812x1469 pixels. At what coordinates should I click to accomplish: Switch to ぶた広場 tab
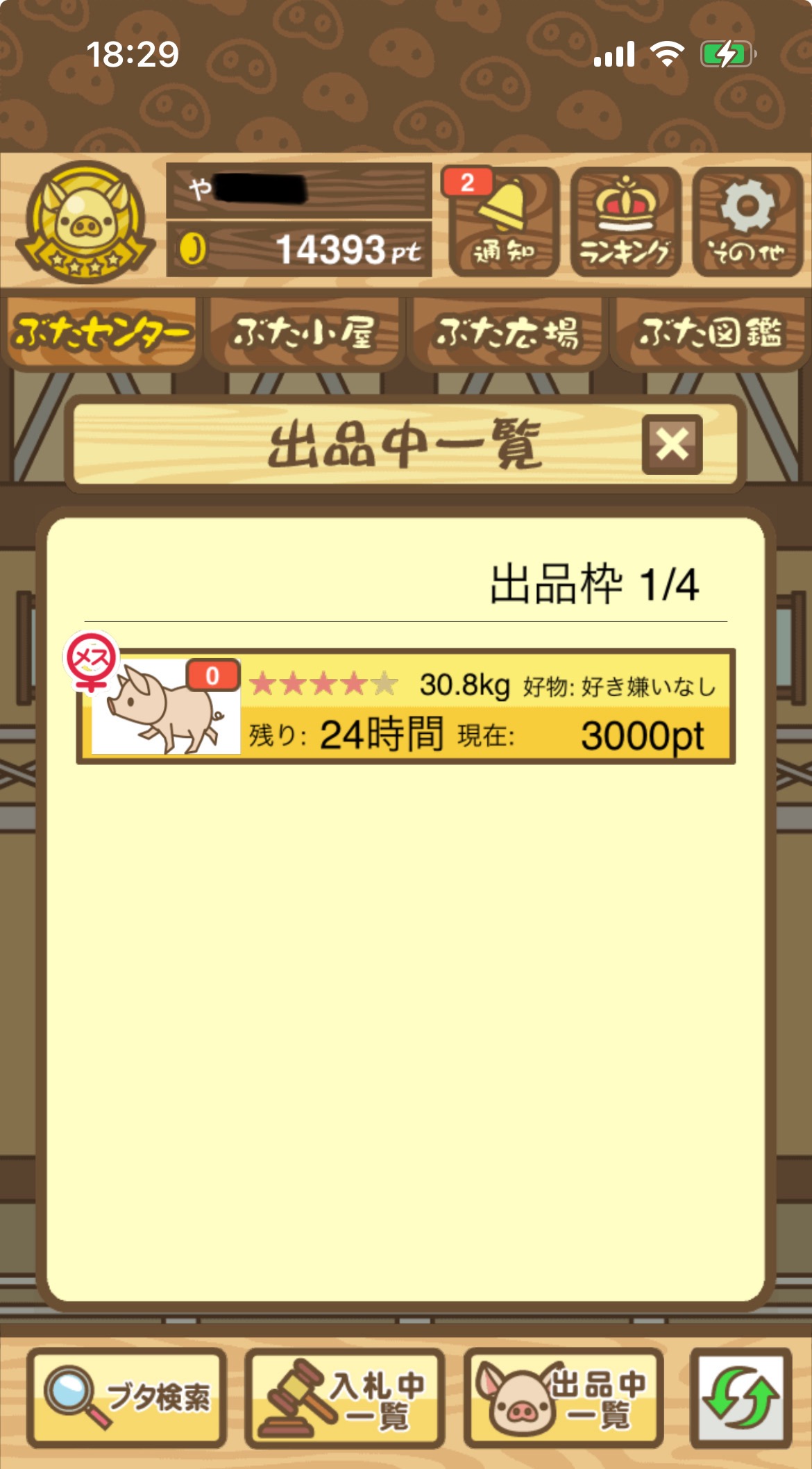(x=507, y=333)
